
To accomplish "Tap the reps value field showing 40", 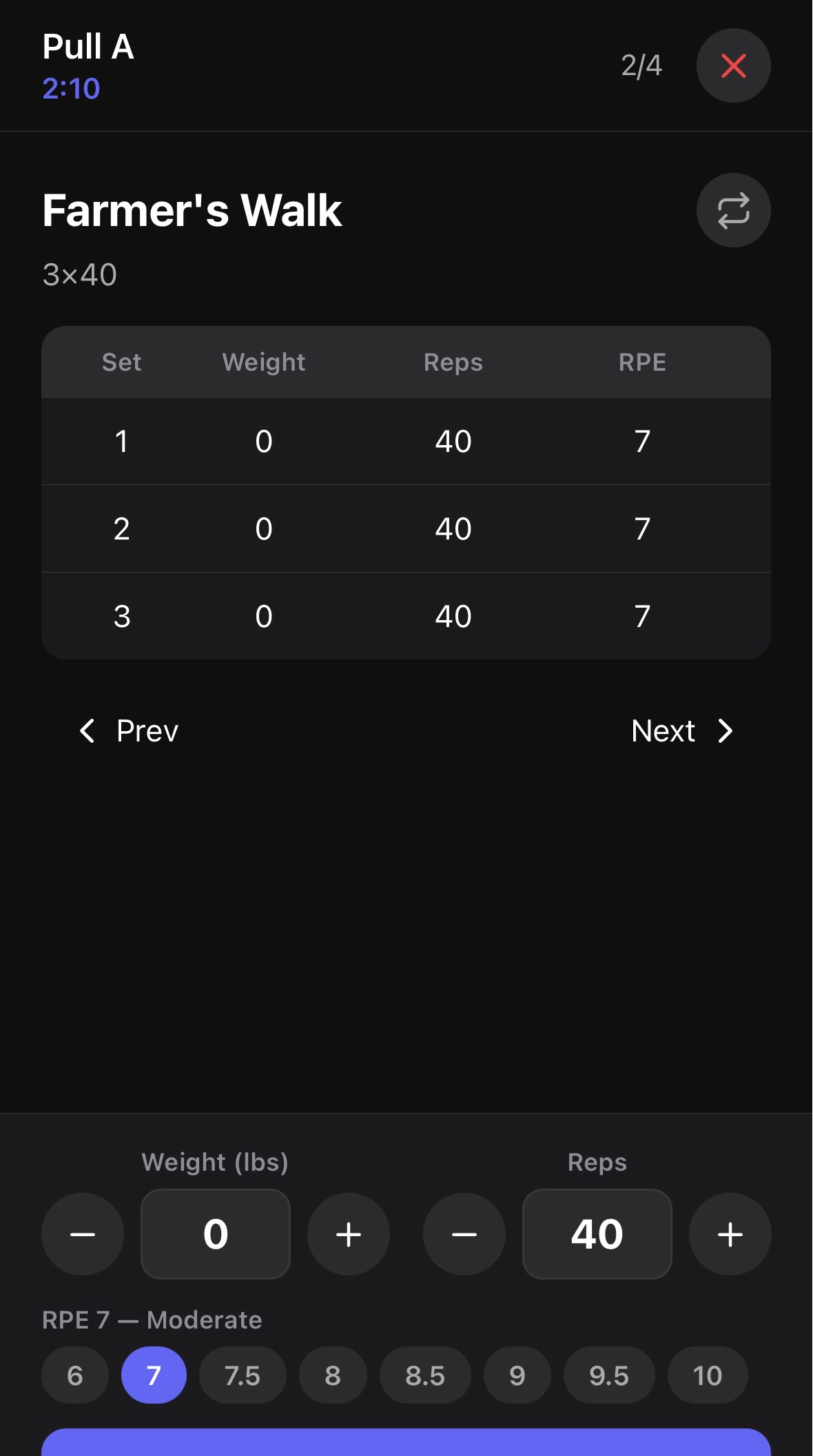I will tap(597, 1234).
